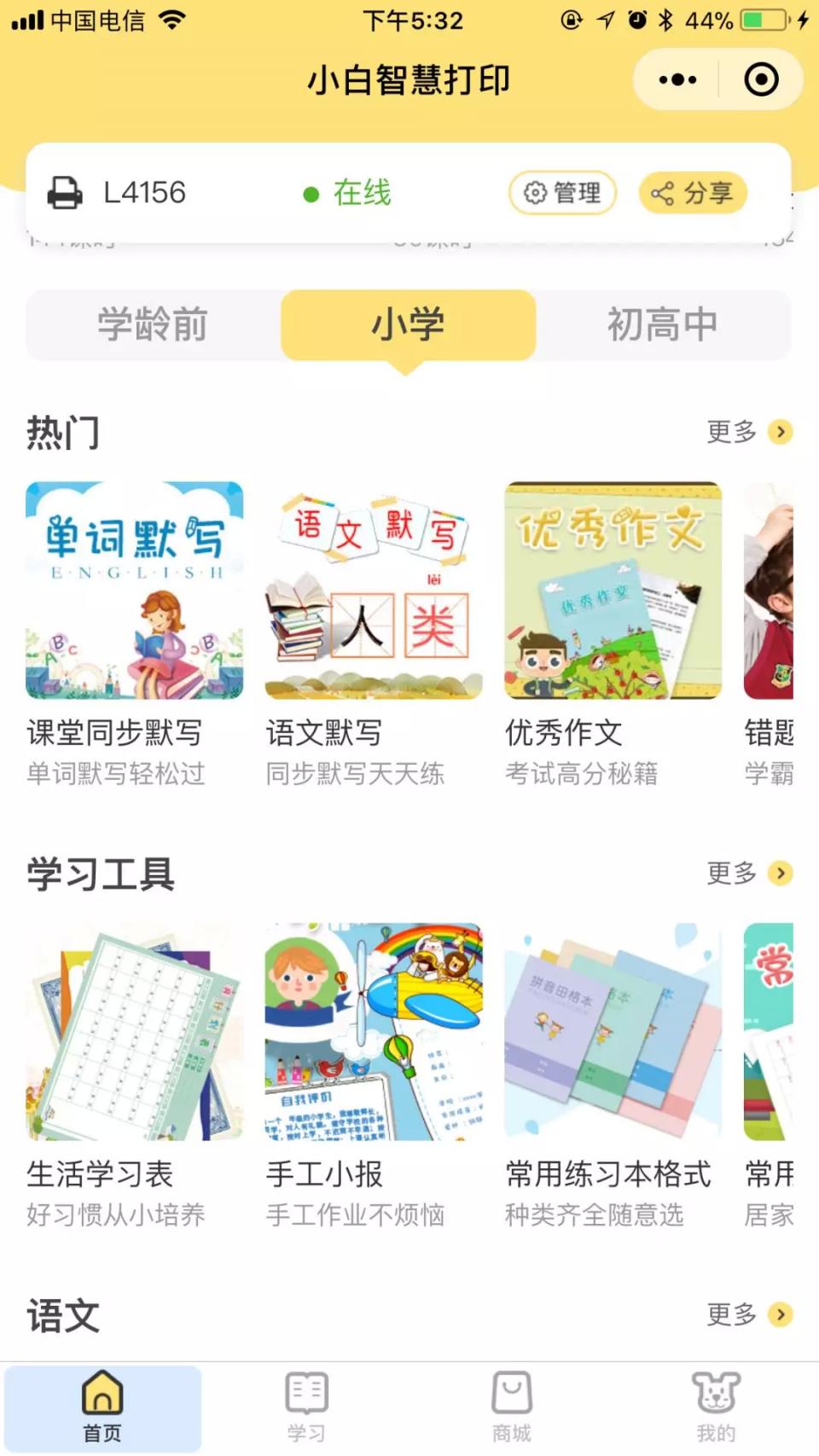The image size is (819, 1456).
Task: Switch to the 学龄前 tab
Action: tap(153, 324)
